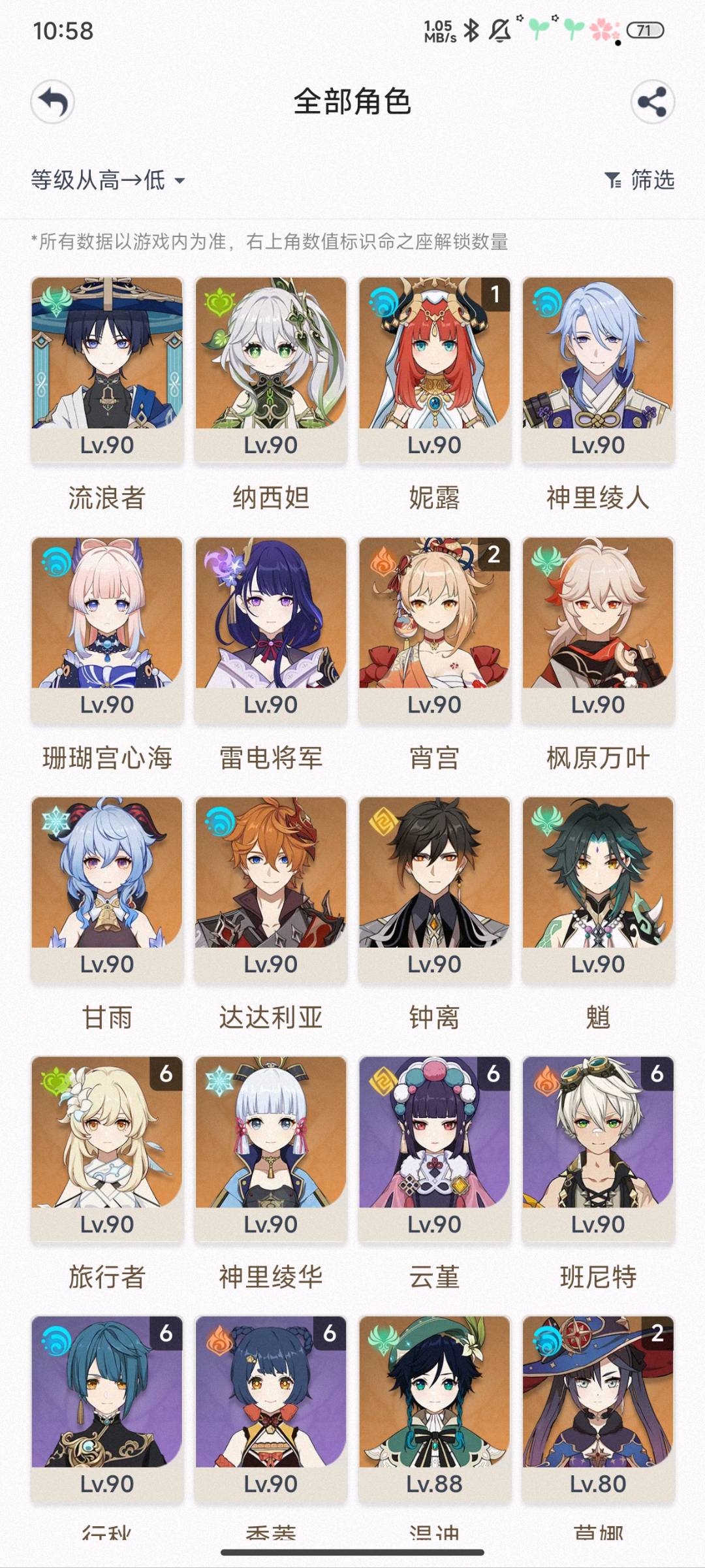The width and height of the screenshot is (705, 1568).
Task: Open 甘雨 character card
Action: [107, 889]
